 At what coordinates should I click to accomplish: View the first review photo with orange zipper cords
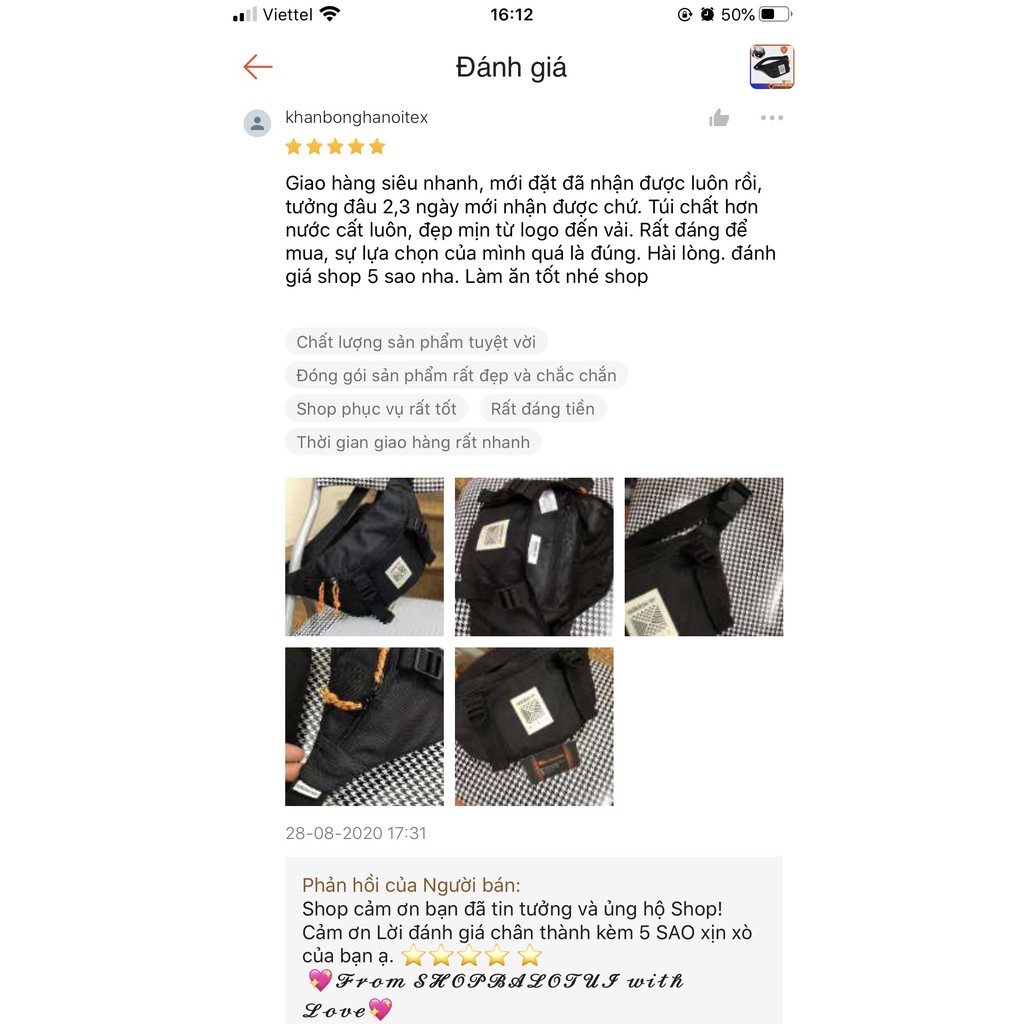pyautogui.click(x=364, y=557)
